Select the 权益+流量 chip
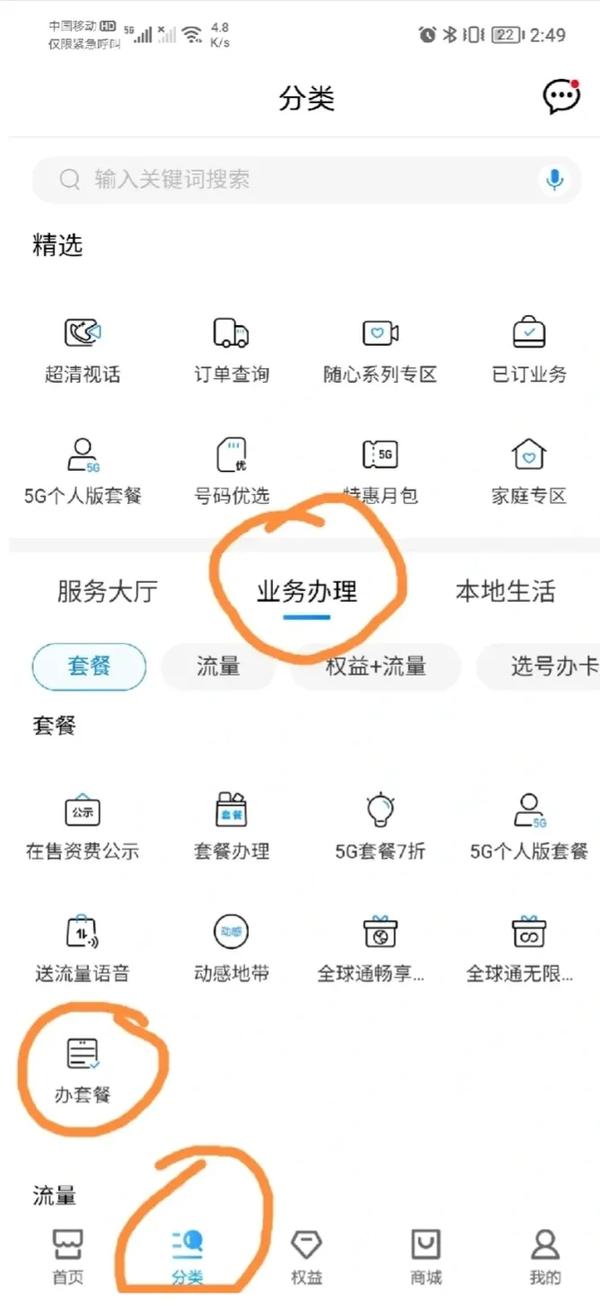The height and width of the screenshot is (1316, 600). [376, 667]
